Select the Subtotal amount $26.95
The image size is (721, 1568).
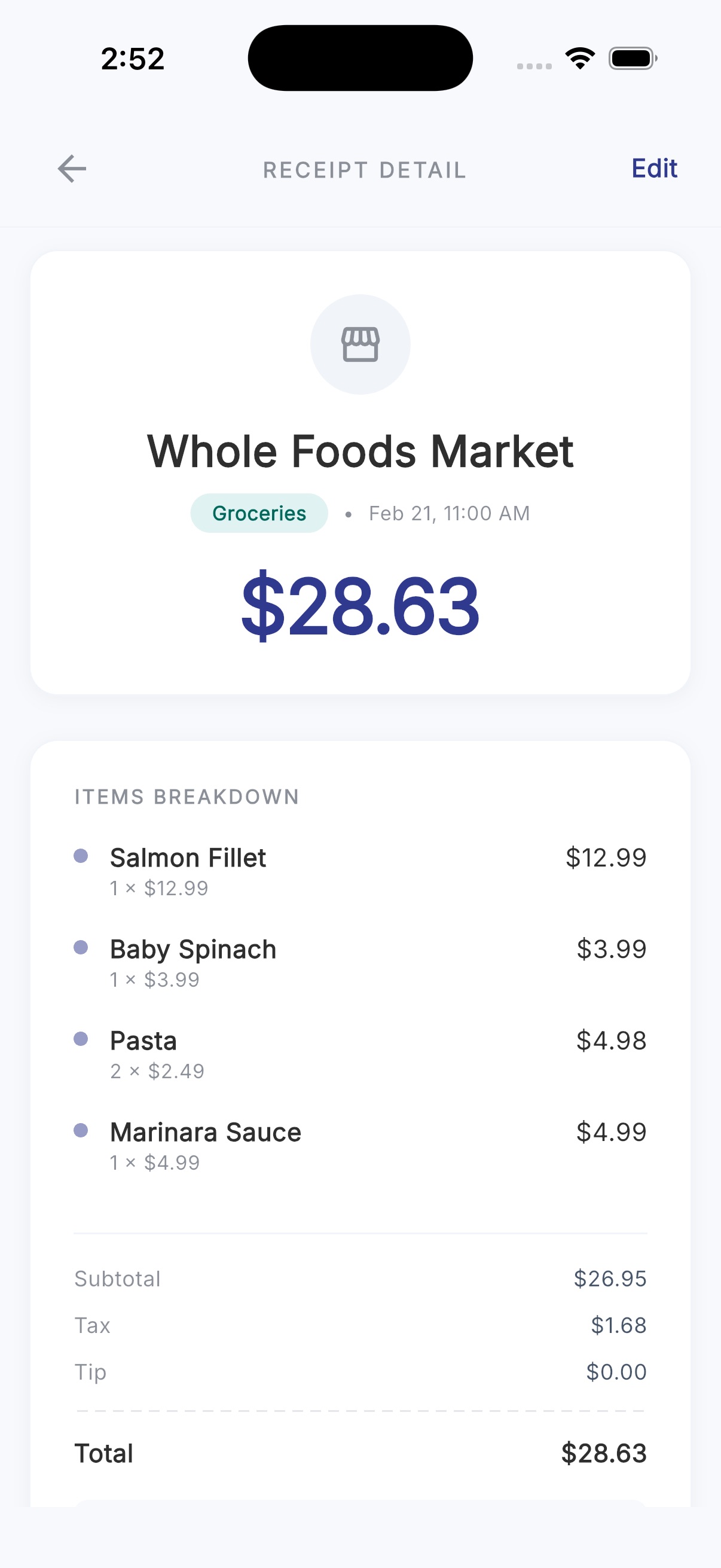coord(611,1279)
